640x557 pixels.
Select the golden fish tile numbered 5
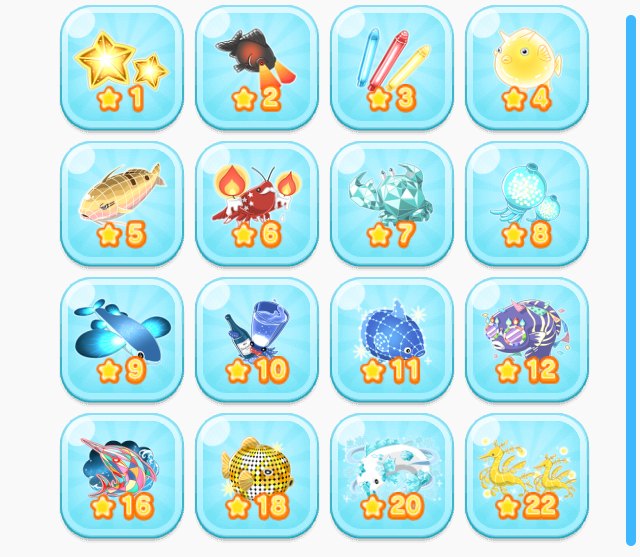(x=122, y=203)
